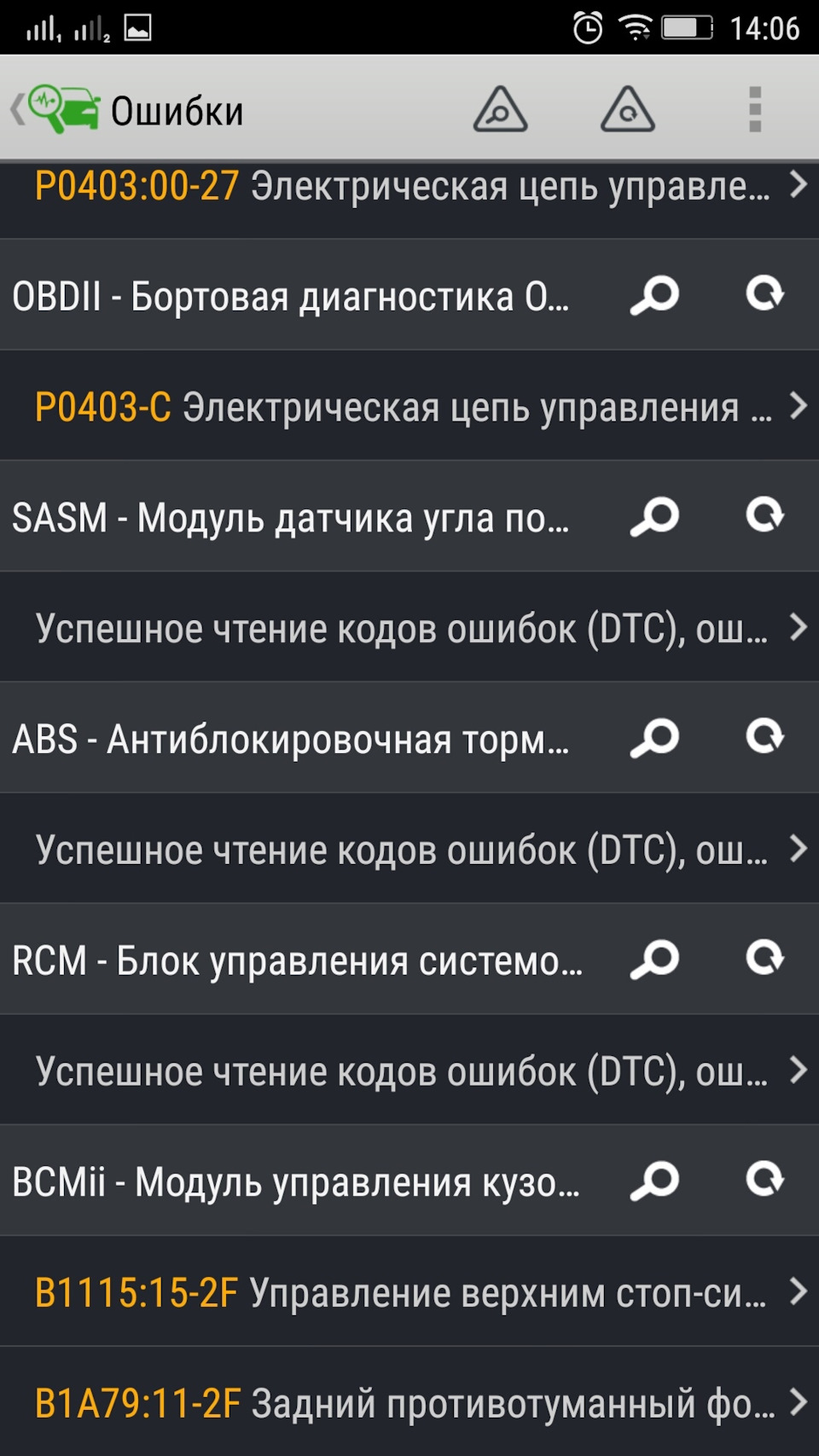Tap the magnifier icon in the BCMii row

tap(654, 1180)
